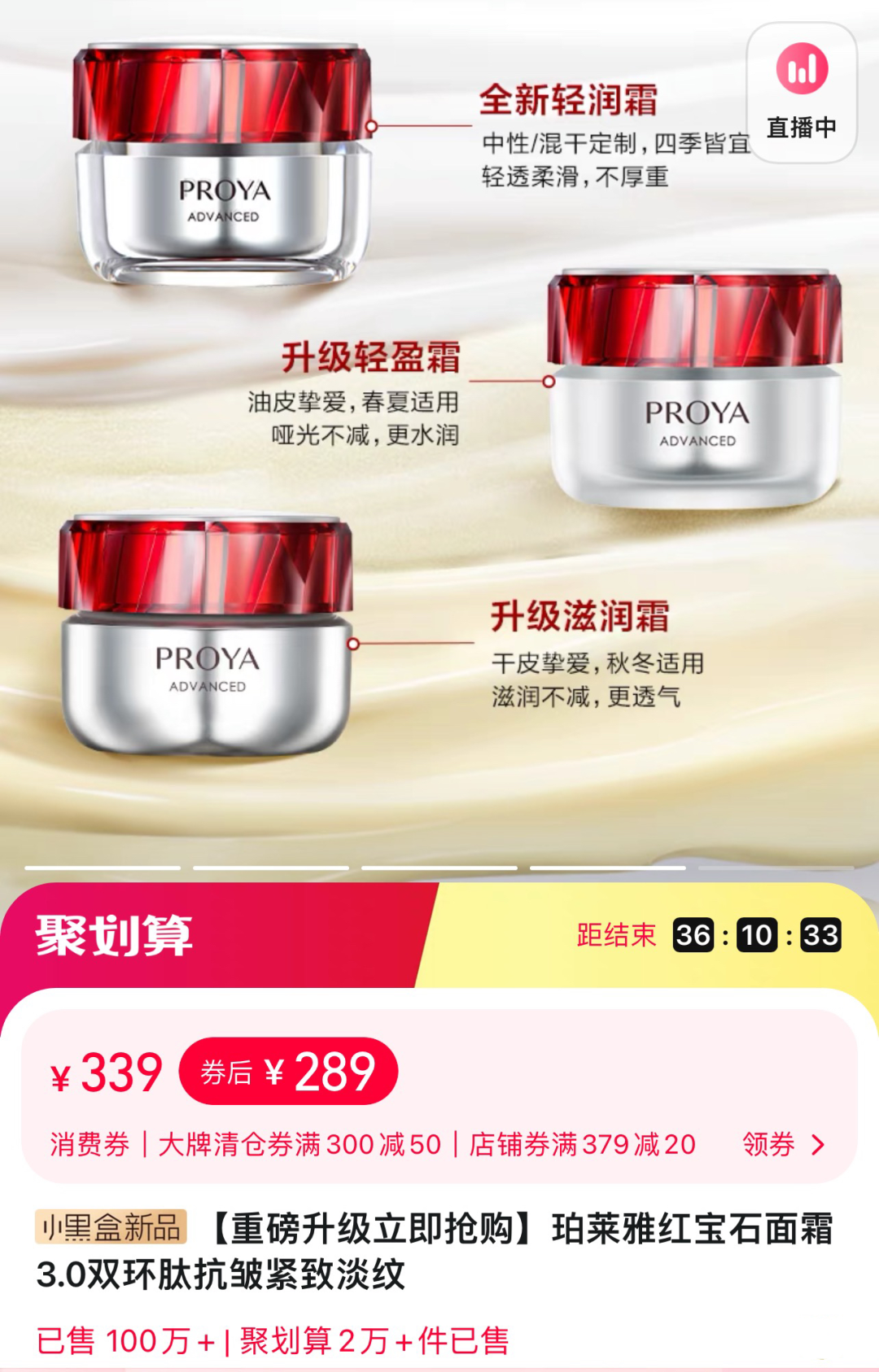
Task: Open the 聚划算 promotion banner
Action: click(x=114, y=936)
